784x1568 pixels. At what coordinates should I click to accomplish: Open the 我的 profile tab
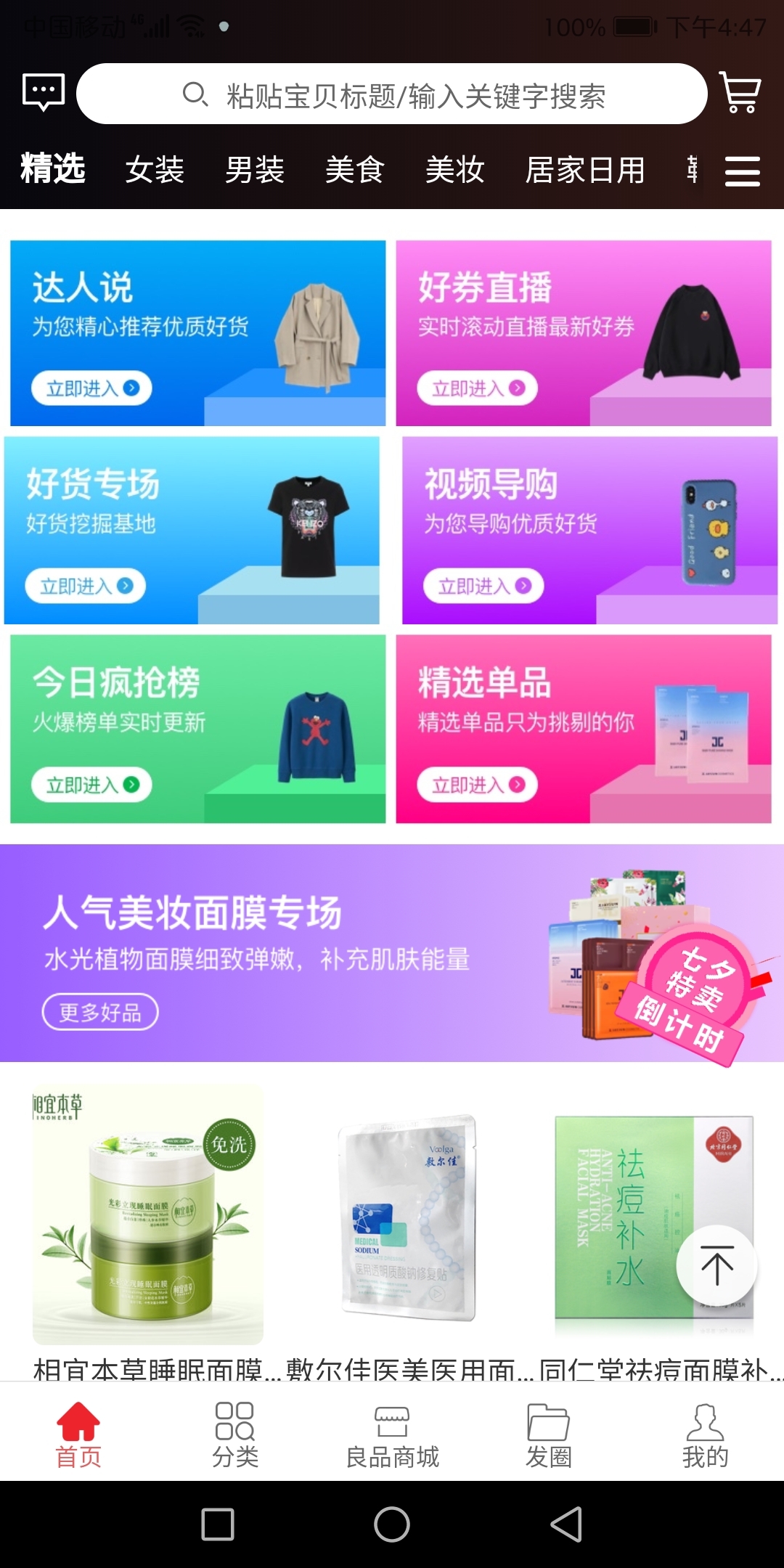pos(705,1434)
